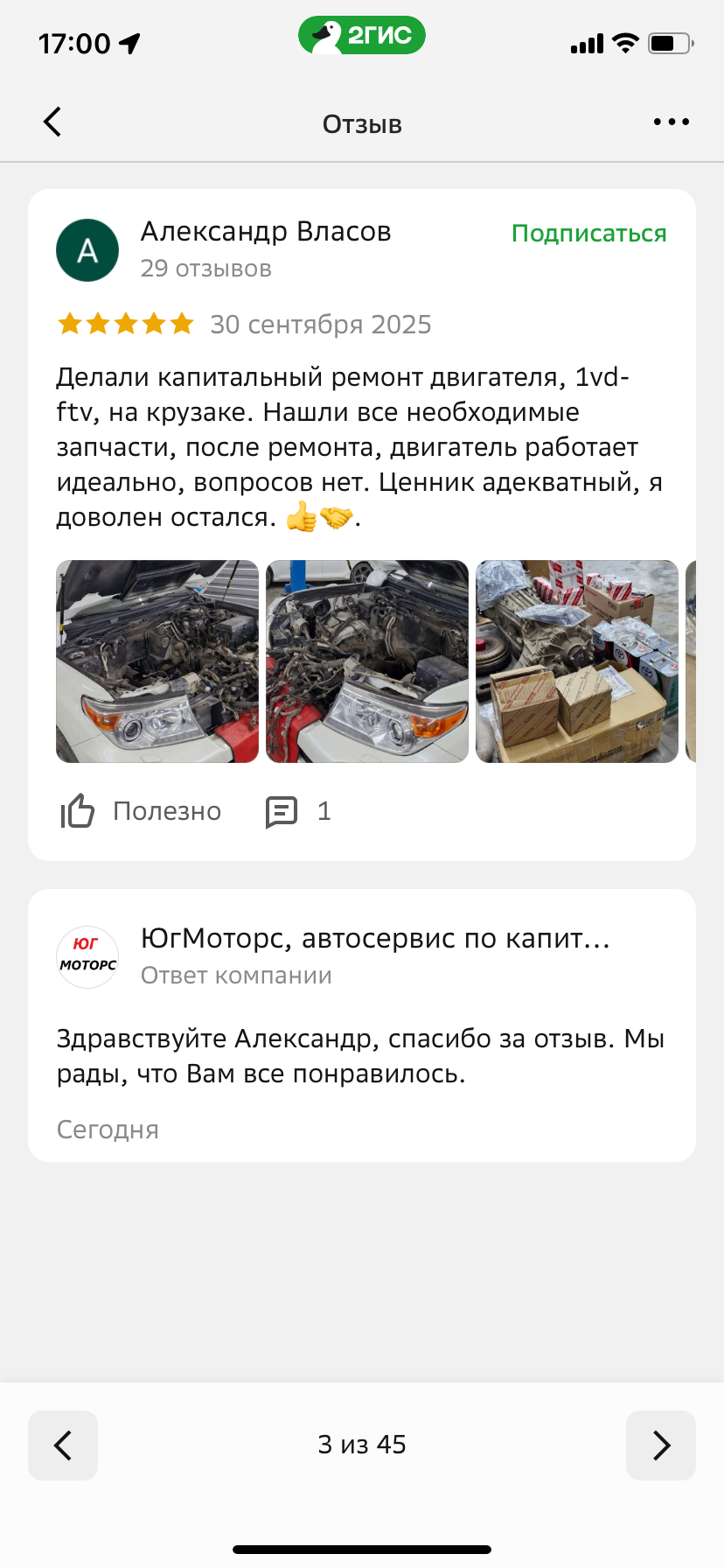Screen dimensions: 724x1568
Task: Subscribe to Александр Власов via Подписаться
Action: [x=588, y=234]
